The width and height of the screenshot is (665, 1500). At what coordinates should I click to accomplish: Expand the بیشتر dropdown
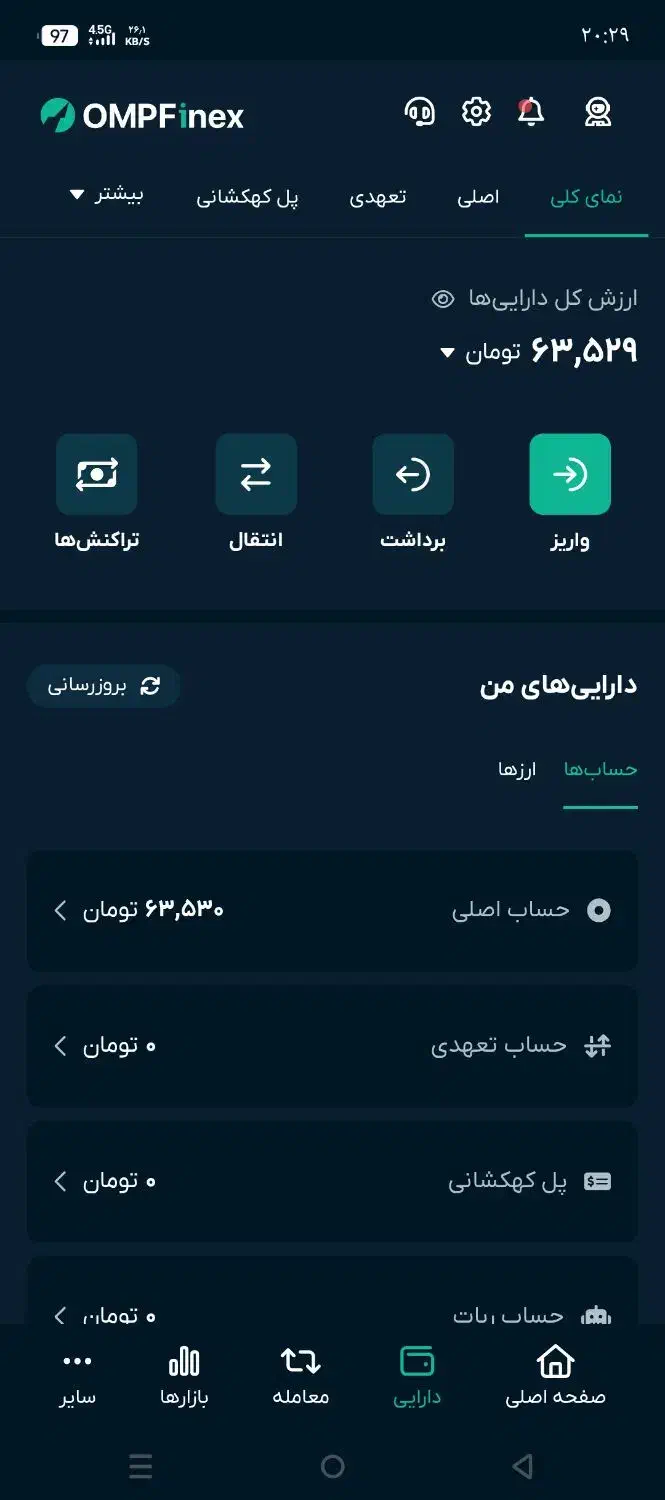[x=106, y=195]
